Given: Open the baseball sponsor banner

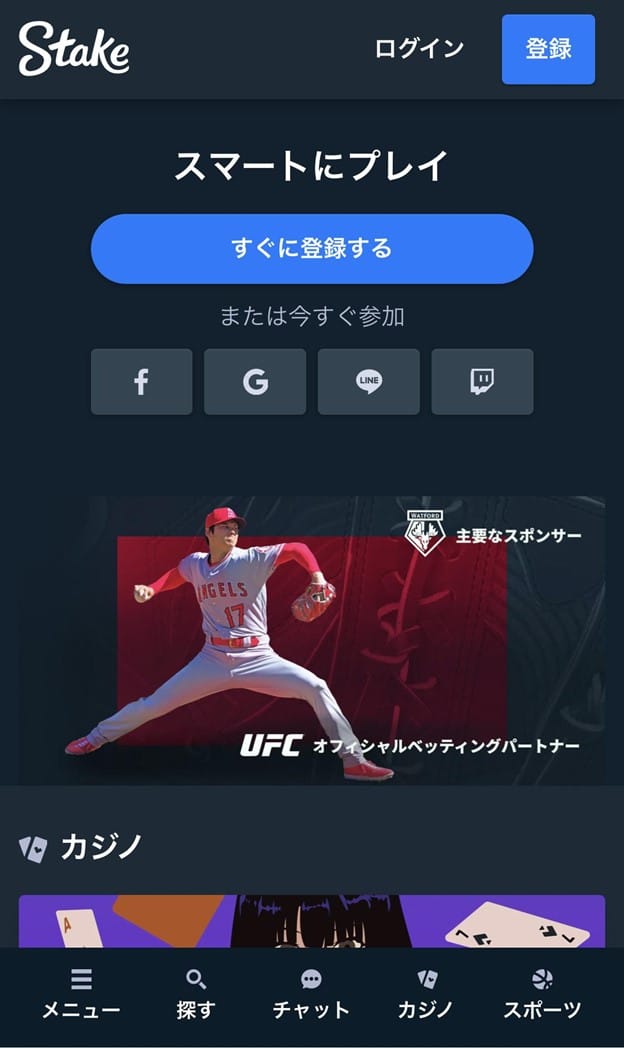Looking at the screenshot, I should click(312, 640).
